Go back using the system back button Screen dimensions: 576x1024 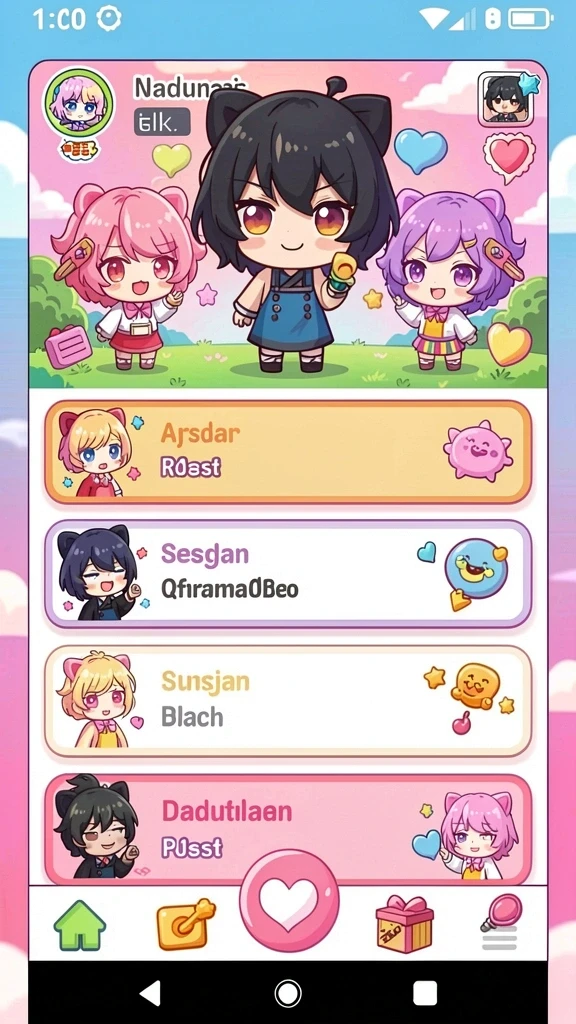[x=150, y=993]
